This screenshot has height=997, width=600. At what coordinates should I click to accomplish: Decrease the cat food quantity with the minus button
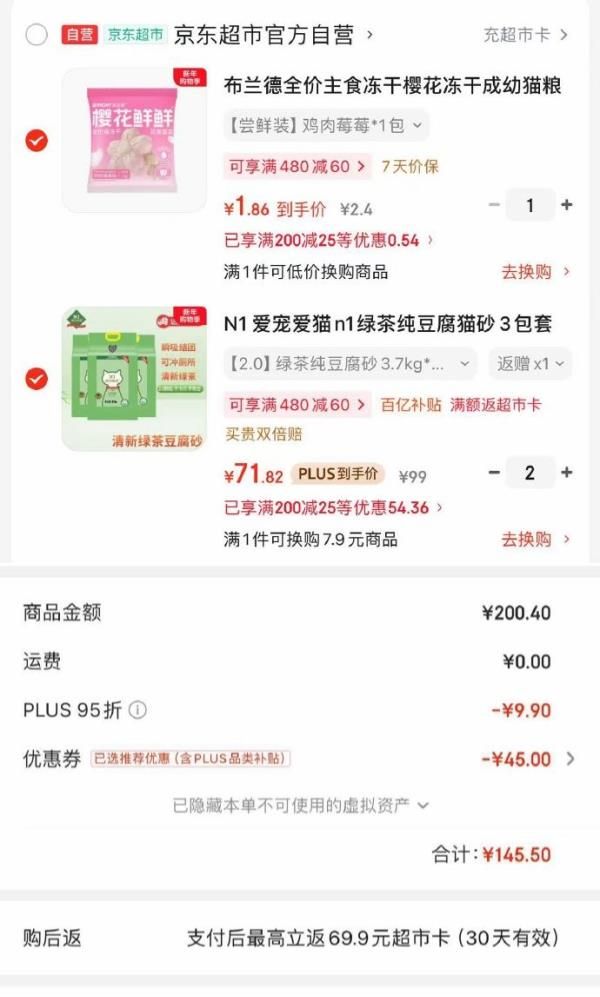[x=494, y=205]
